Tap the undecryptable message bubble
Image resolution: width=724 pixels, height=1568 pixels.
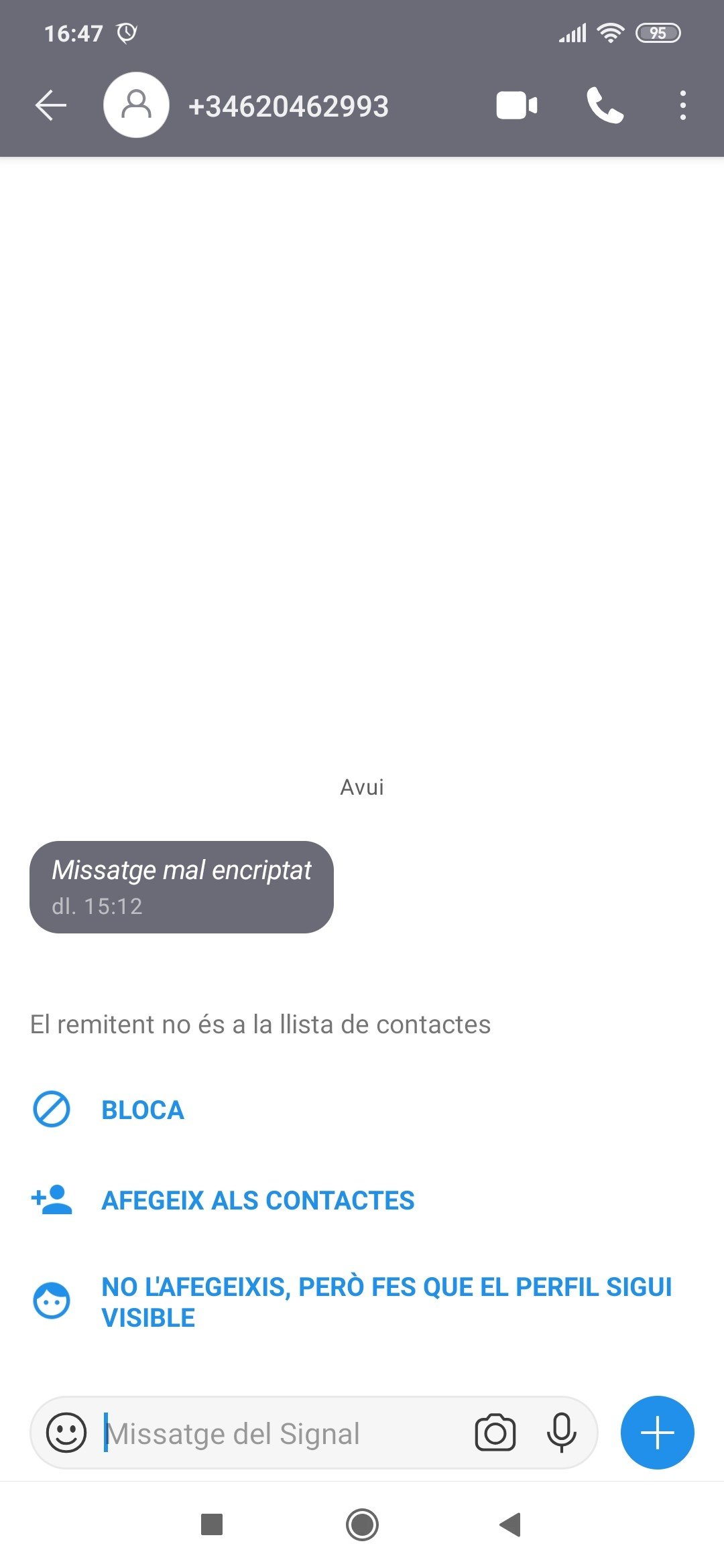[181, 886]
